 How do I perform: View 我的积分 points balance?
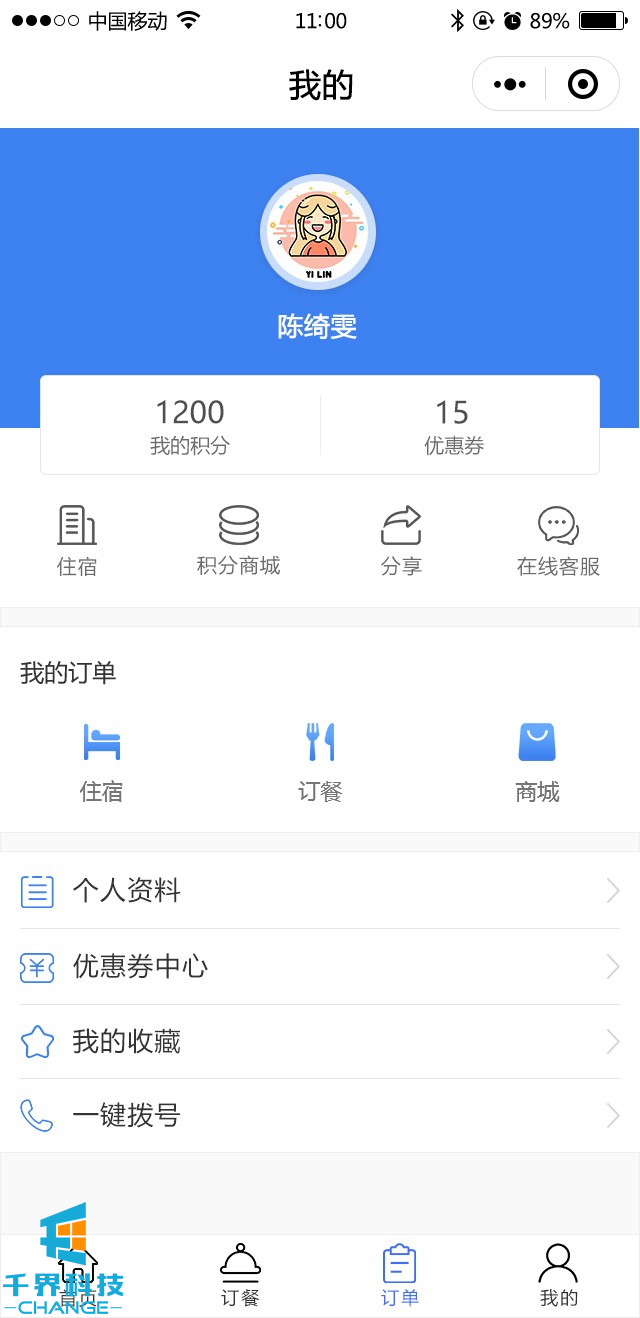point(189,426)
